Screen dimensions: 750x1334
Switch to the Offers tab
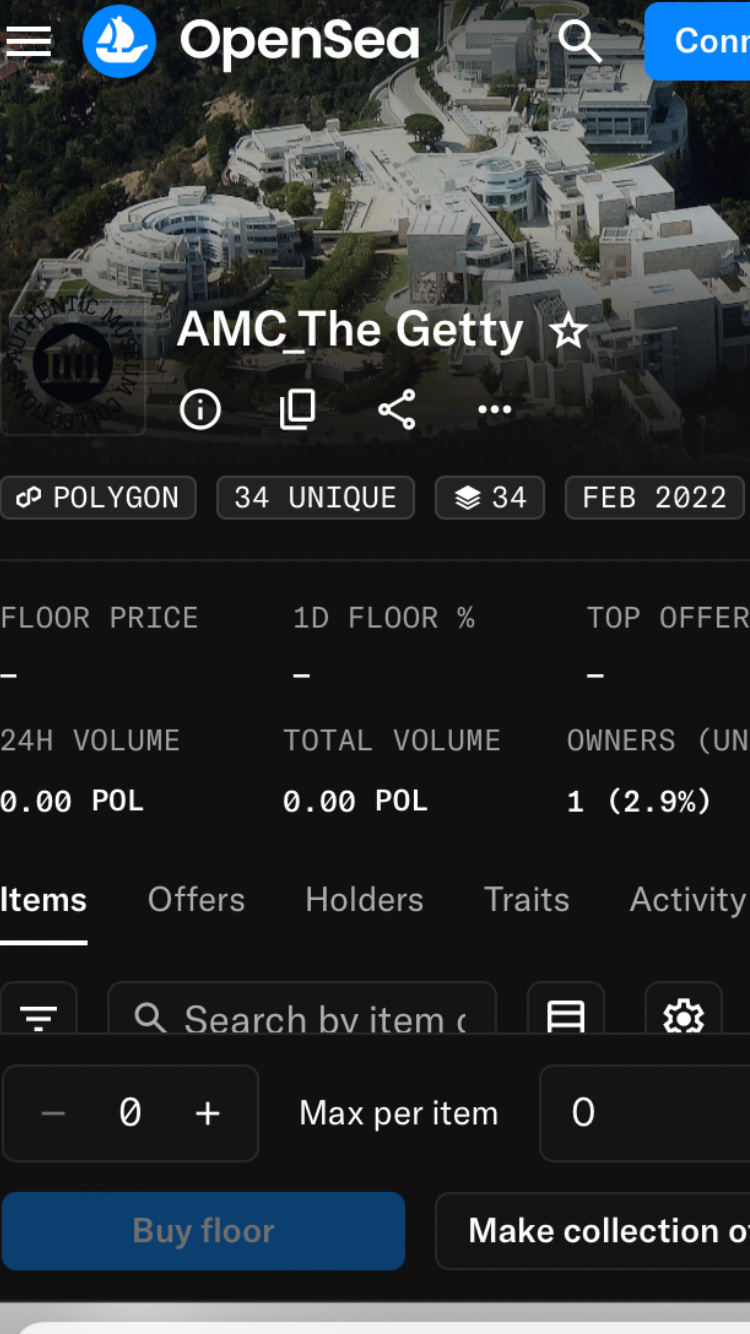pos(196,900)
